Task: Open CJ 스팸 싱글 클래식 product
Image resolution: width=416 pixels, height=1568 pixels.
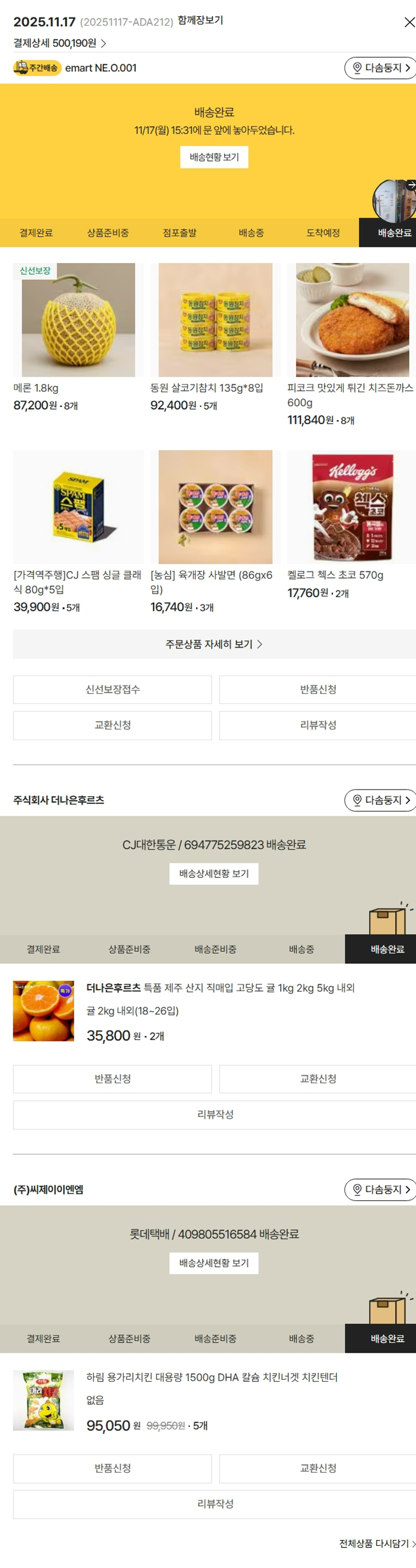Action: pyautogui.click(x=78, y=507)
